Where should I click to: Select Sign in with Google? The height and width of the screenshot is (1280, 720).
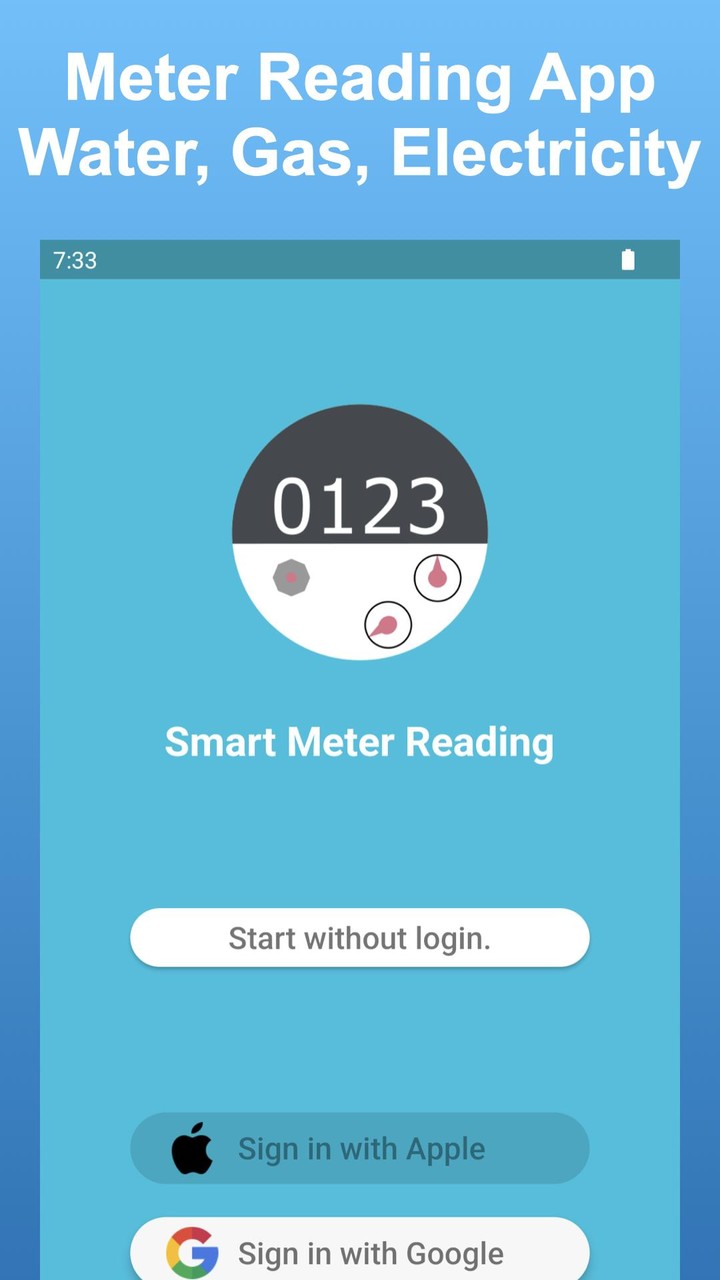click(360, 1252)
